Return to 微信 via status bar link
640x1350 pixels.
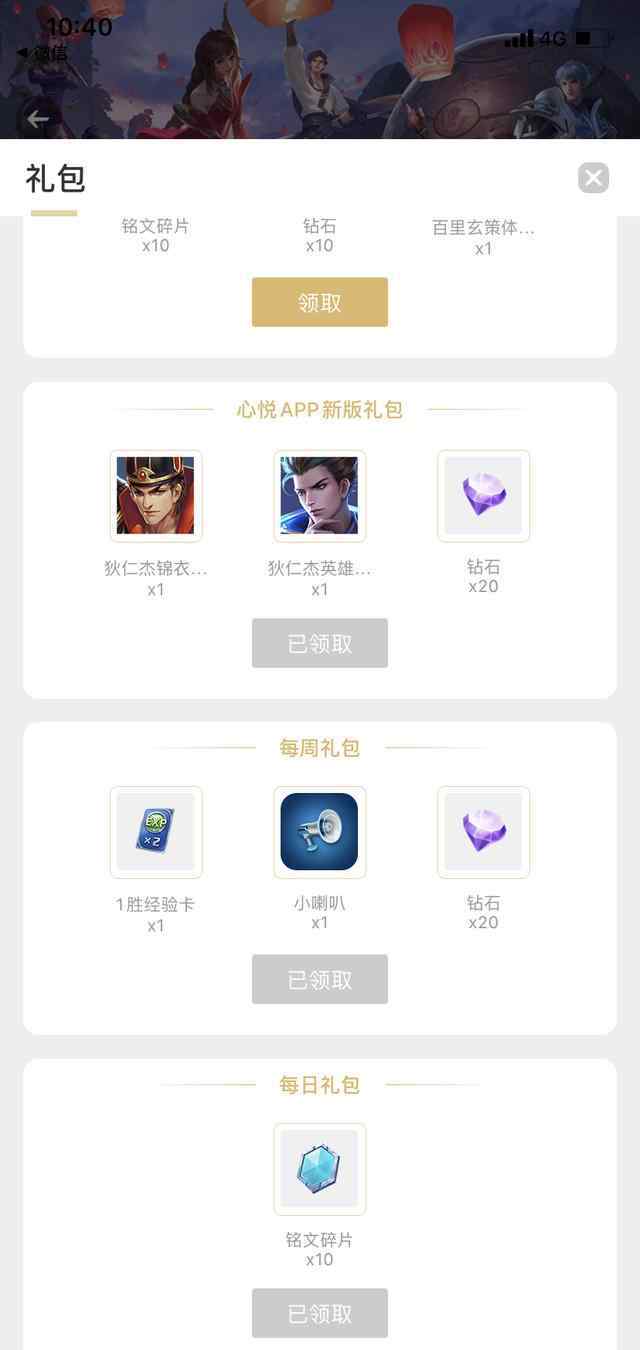coord(42,53)
